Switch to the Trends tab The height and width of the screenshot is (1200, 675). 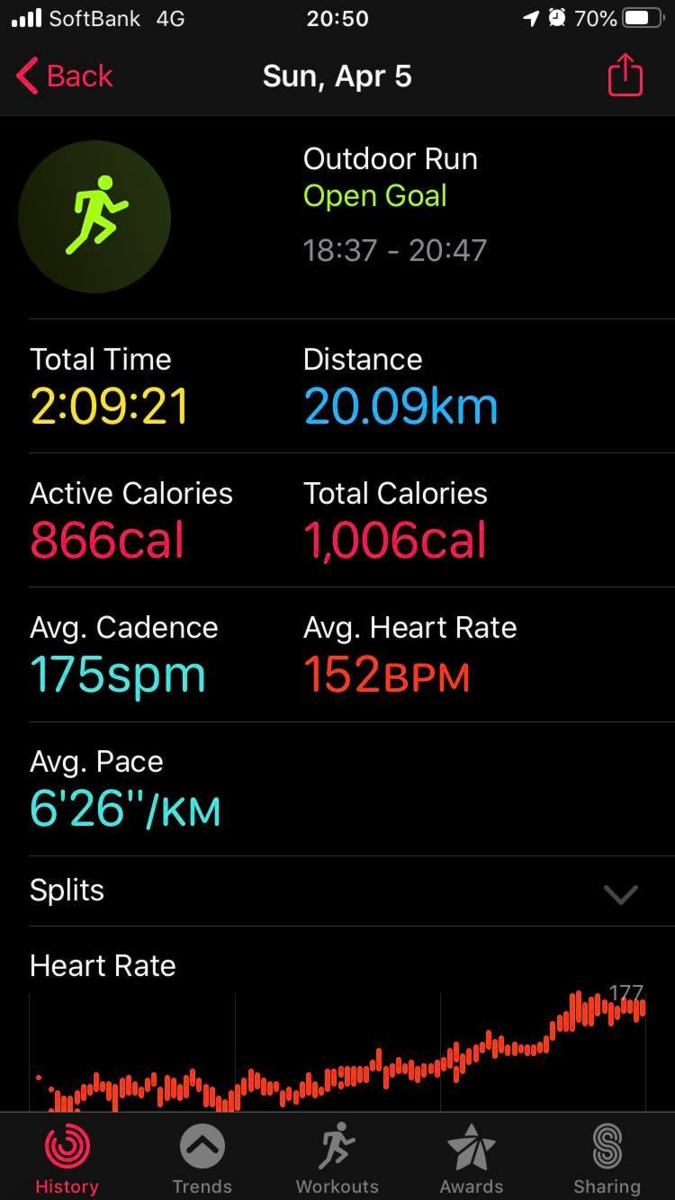(x=202, y=1158)
